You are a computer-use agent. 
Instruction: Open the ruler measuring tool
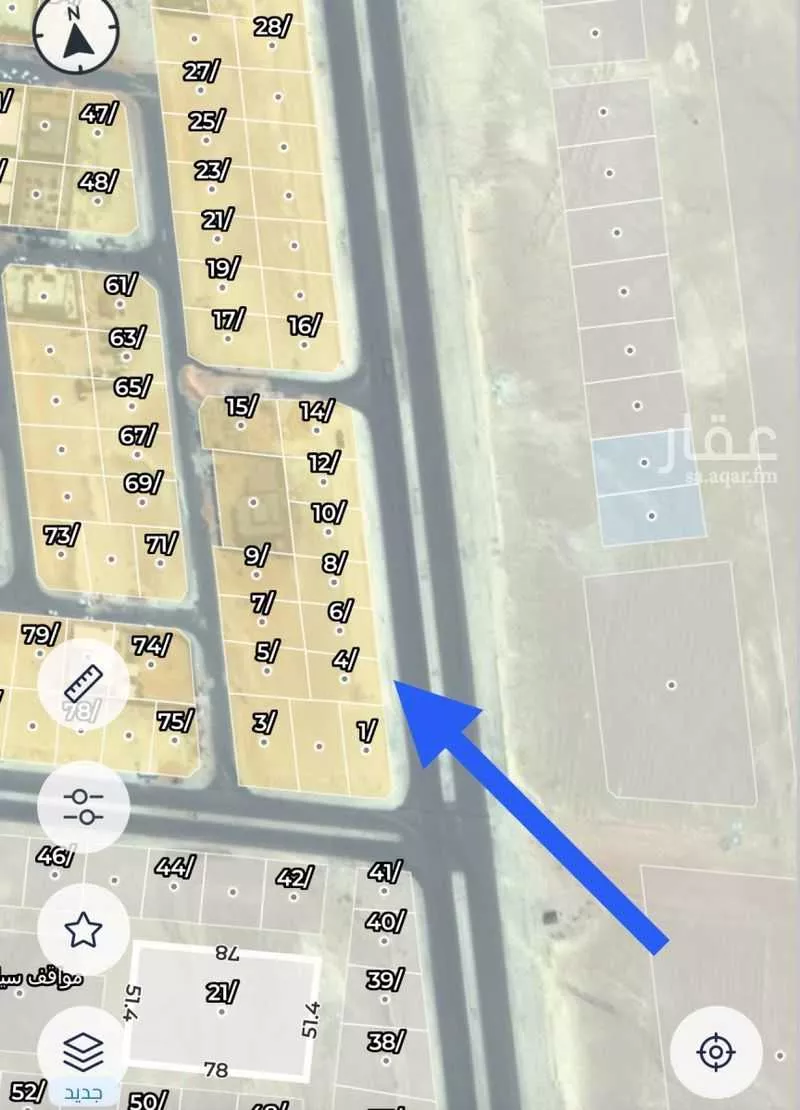(83, 684)
